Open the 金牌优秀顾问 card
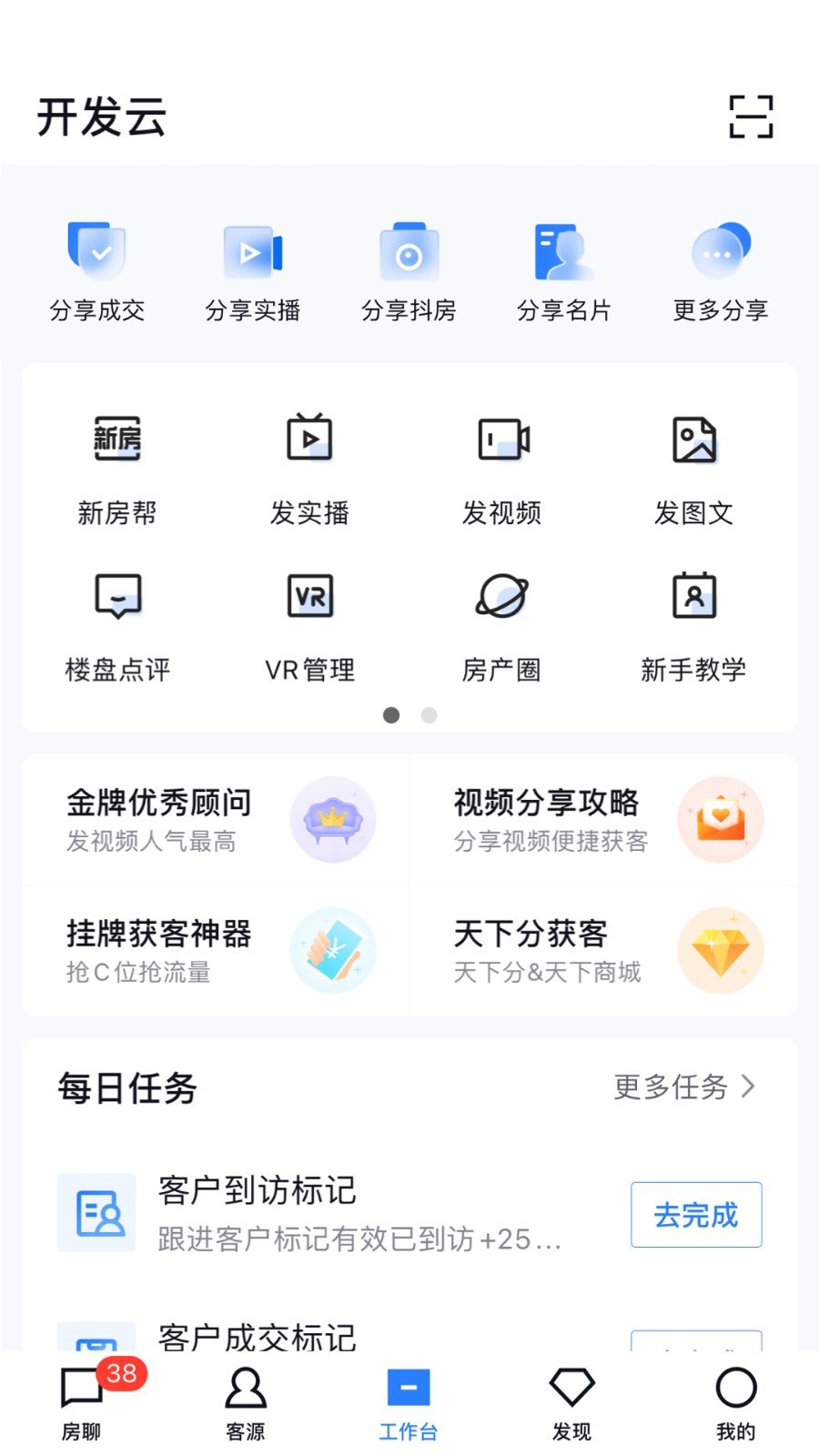Viewport: 819px width, 1456px height. point(215,819)
